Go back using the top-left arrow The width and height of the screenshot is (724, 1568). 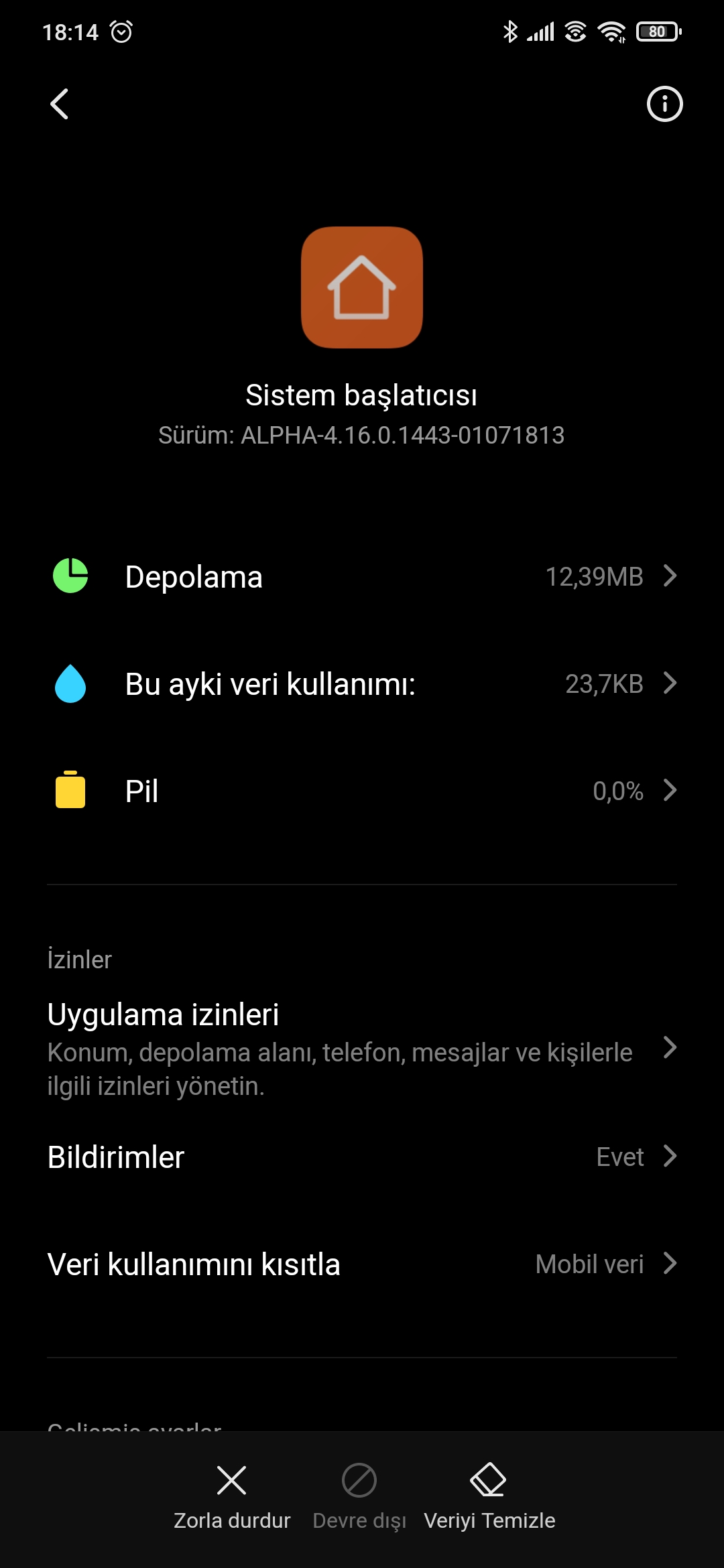tap(59, 104)
